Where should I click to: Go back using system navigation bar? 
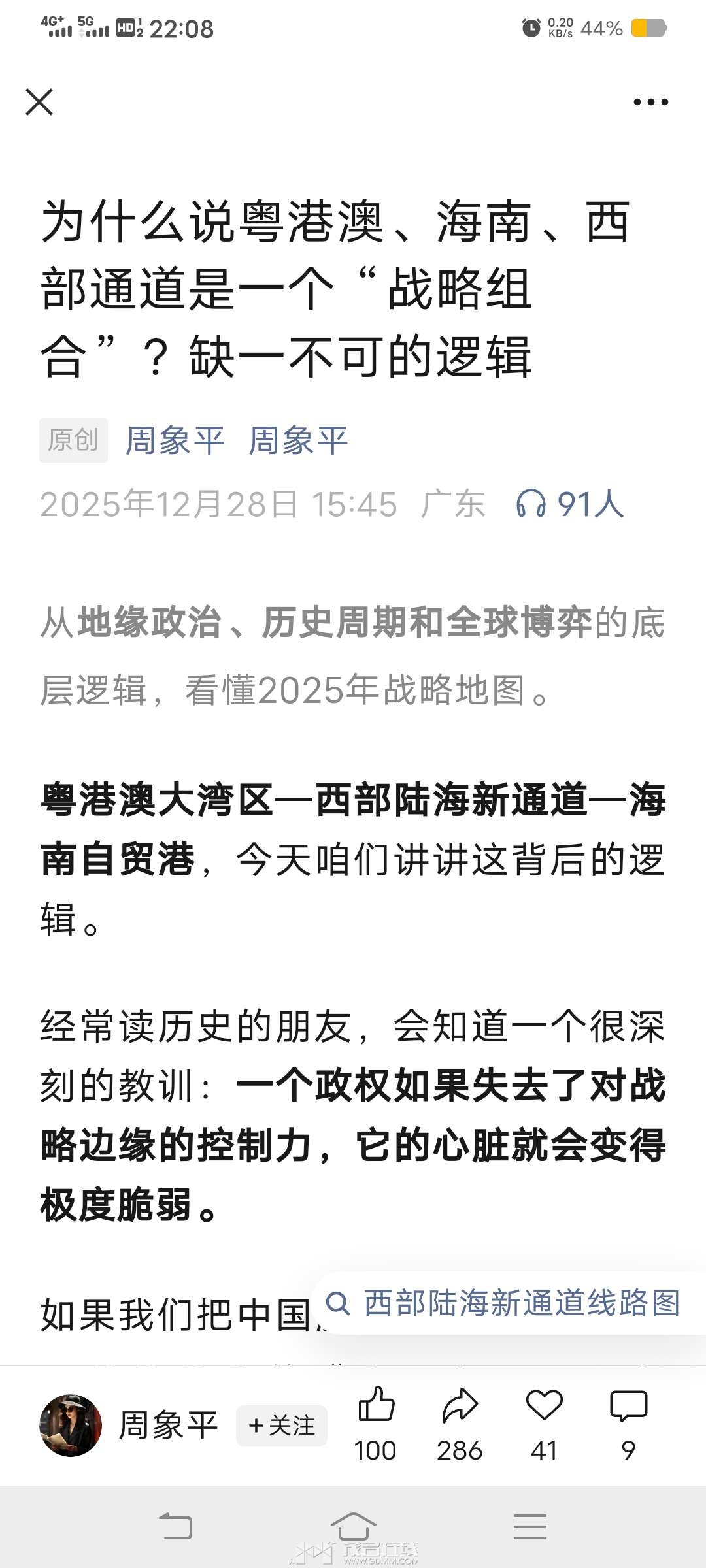[x=176, y=1526]
